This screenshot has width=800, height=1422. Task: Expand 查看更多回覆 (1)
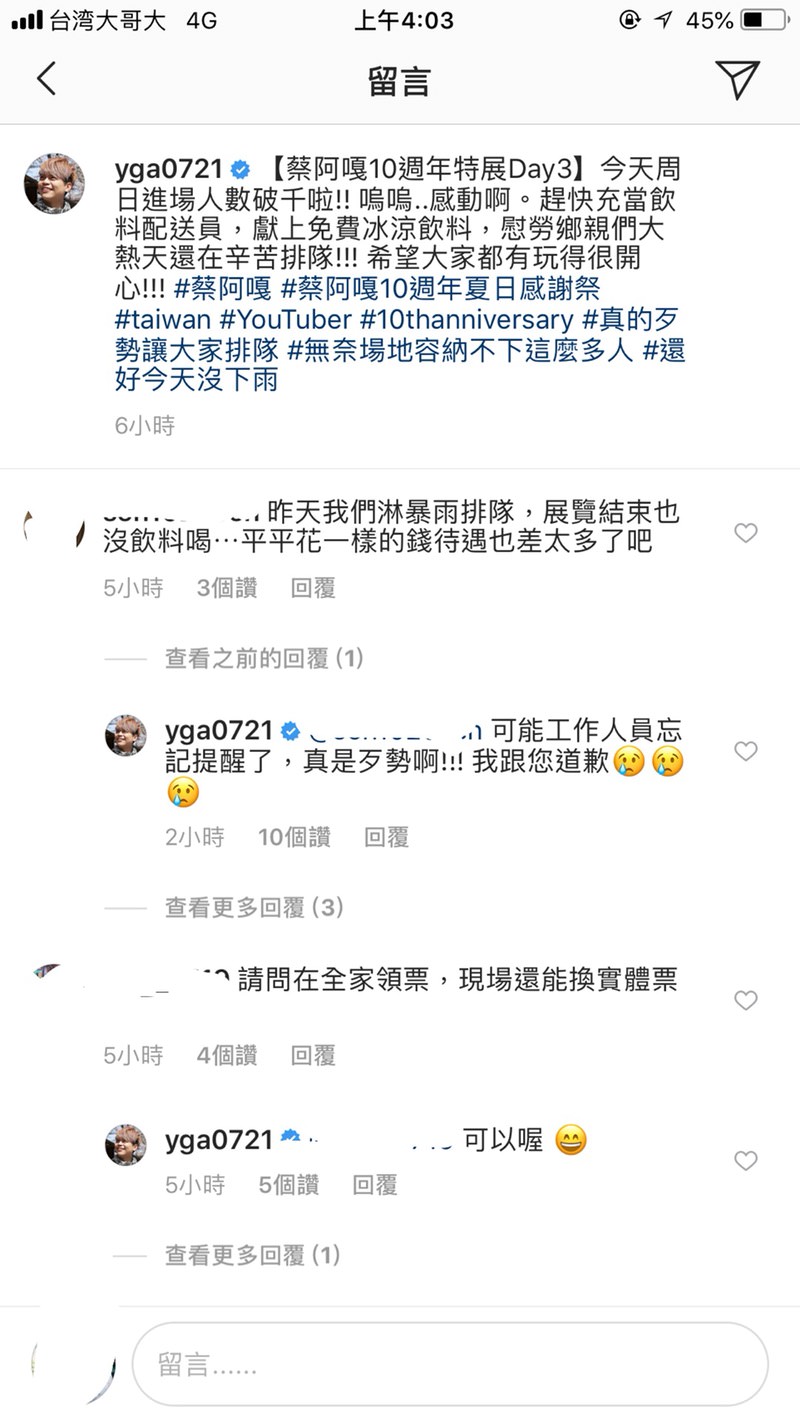click(x=252, y=1254)
